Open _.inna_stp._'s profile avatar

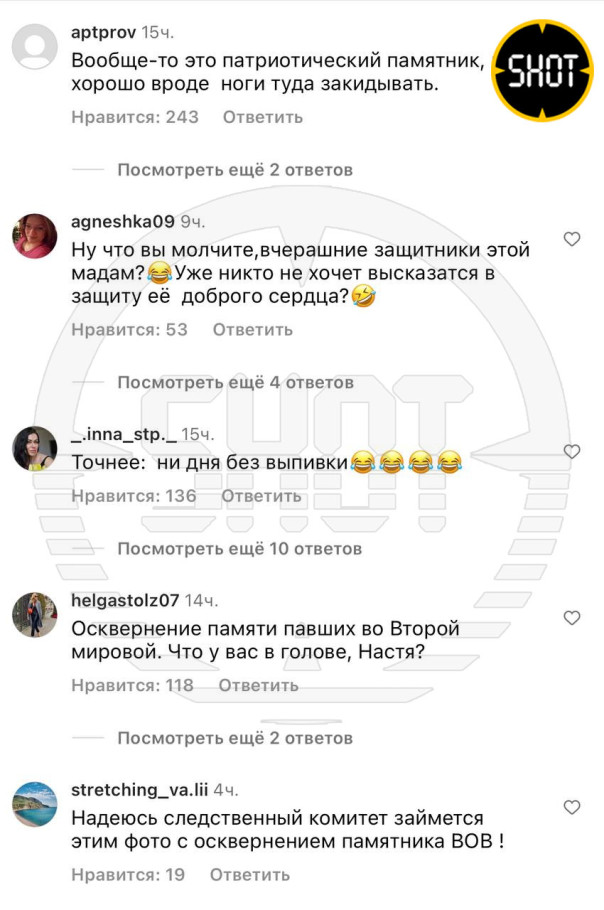[x=35, y=449]
